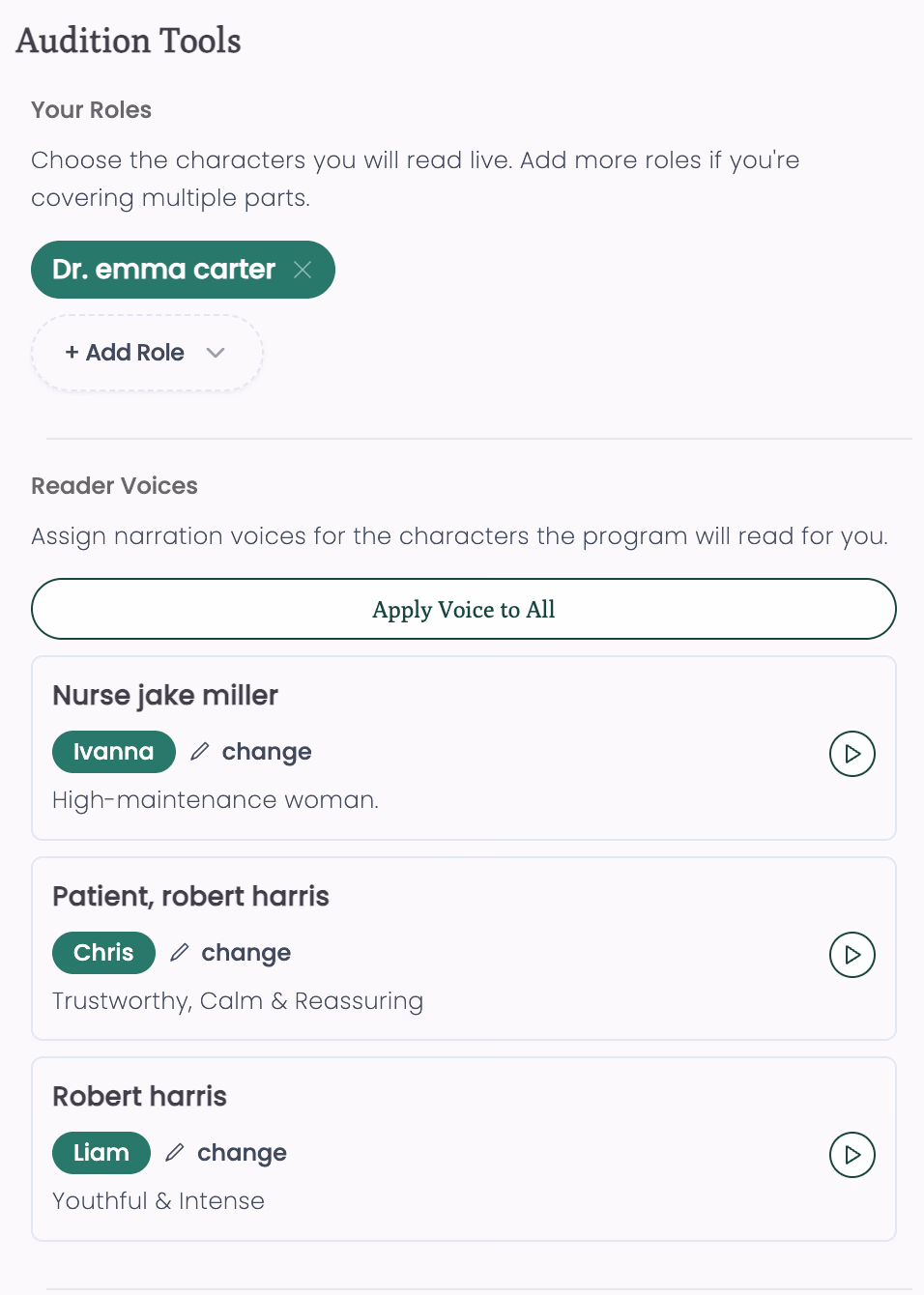924x1295 pixels.
Task: Click the pencil icon beside Ivanna
Action: (x=202, y=751)
